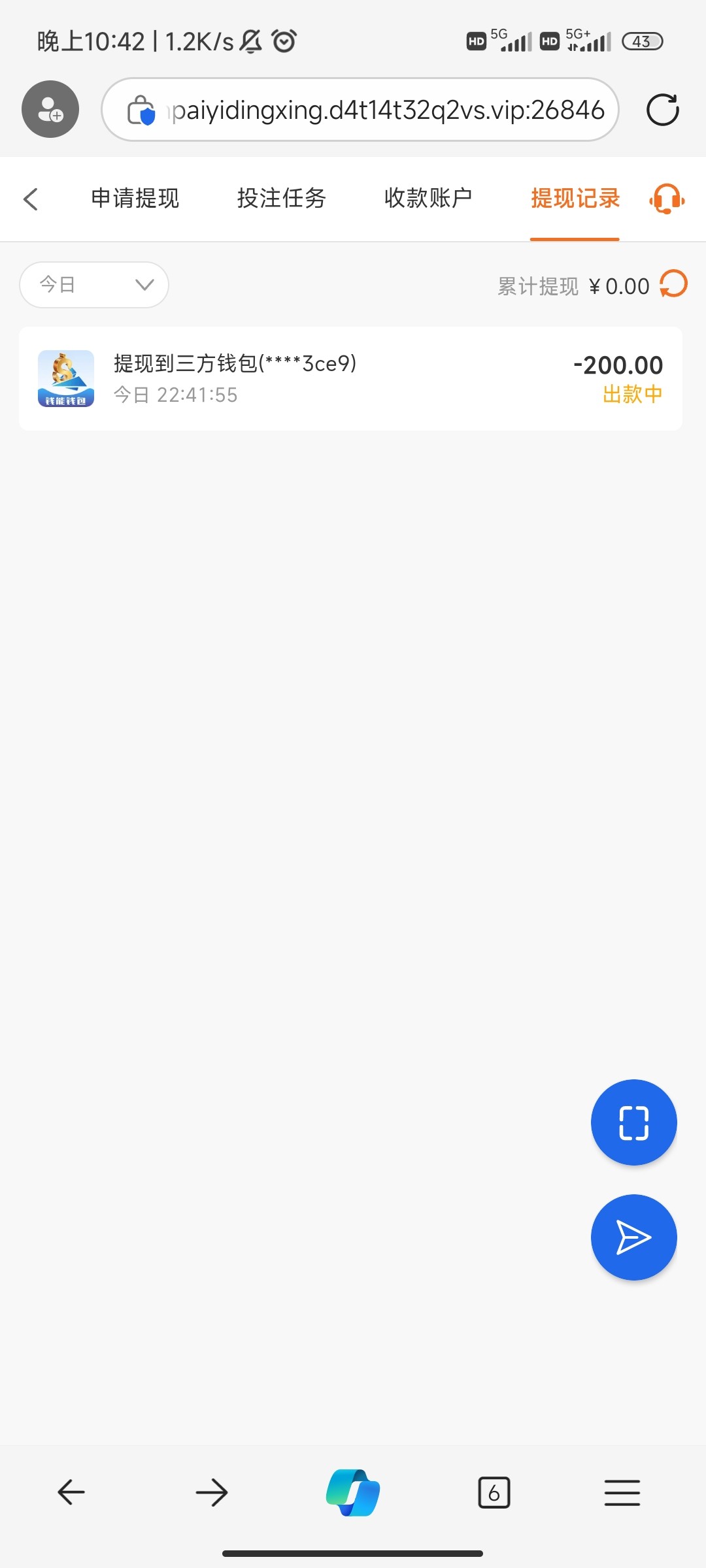Screen dimensions: 706x1568
Task: Tap the blue paper-plane send button
Action: [x=633, y=1237]
